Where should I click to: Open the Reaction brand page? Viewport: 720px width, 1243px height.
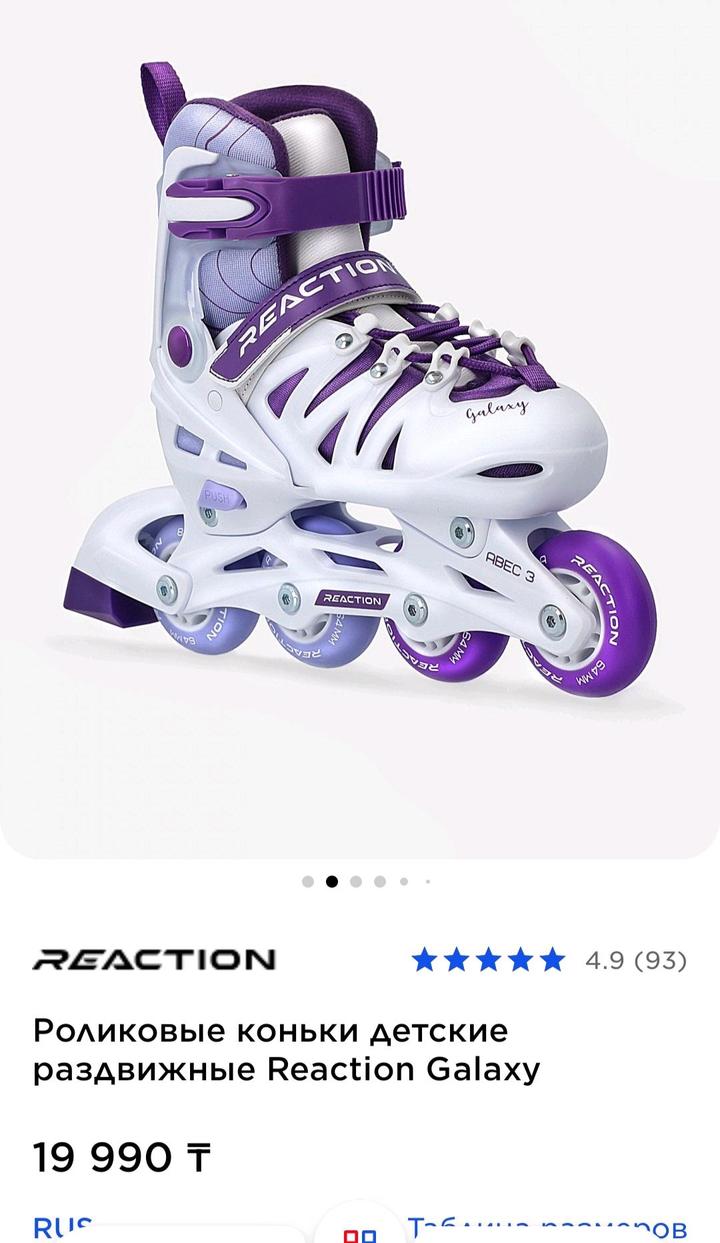154,961
